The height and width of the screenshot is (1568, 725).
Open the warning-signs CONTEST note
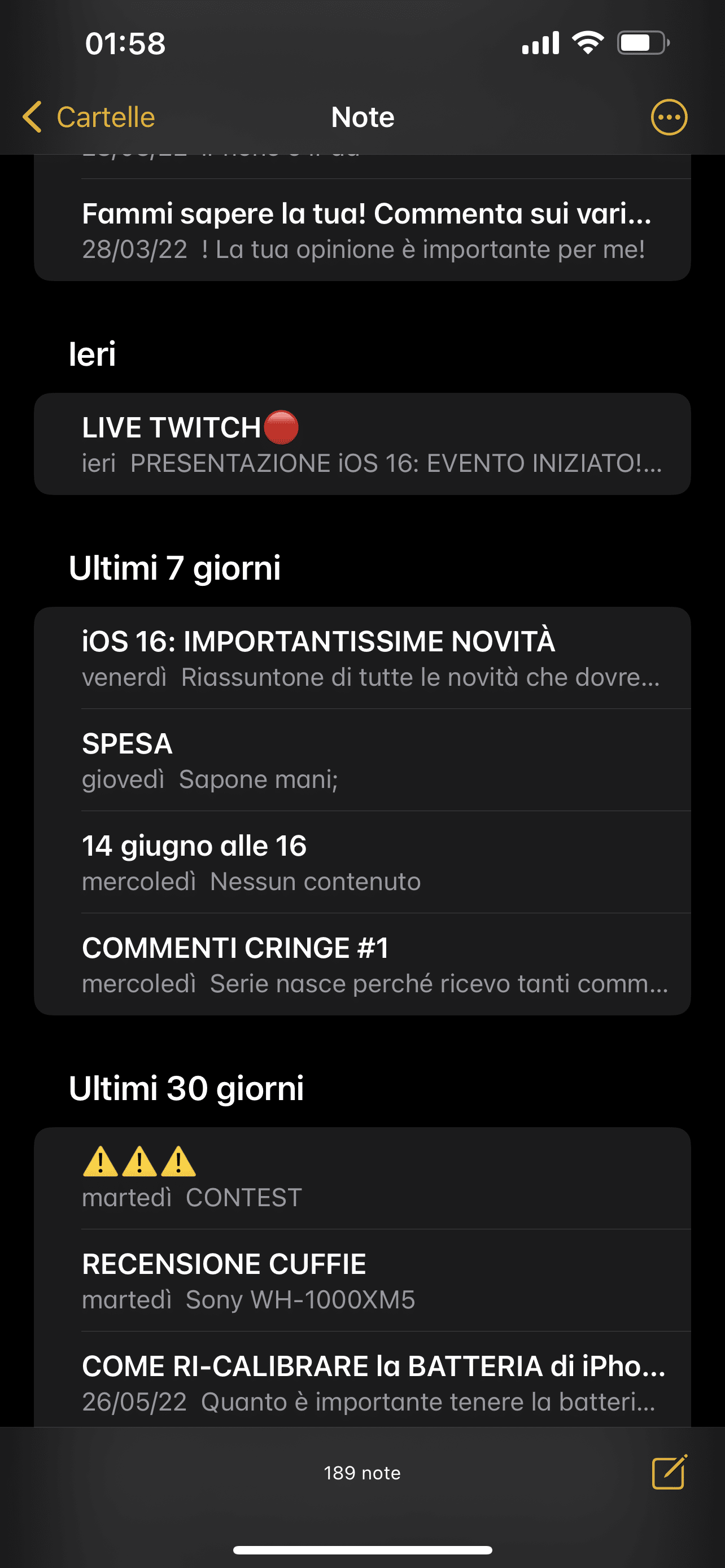pyautogui.click(x=362, y=1179)
